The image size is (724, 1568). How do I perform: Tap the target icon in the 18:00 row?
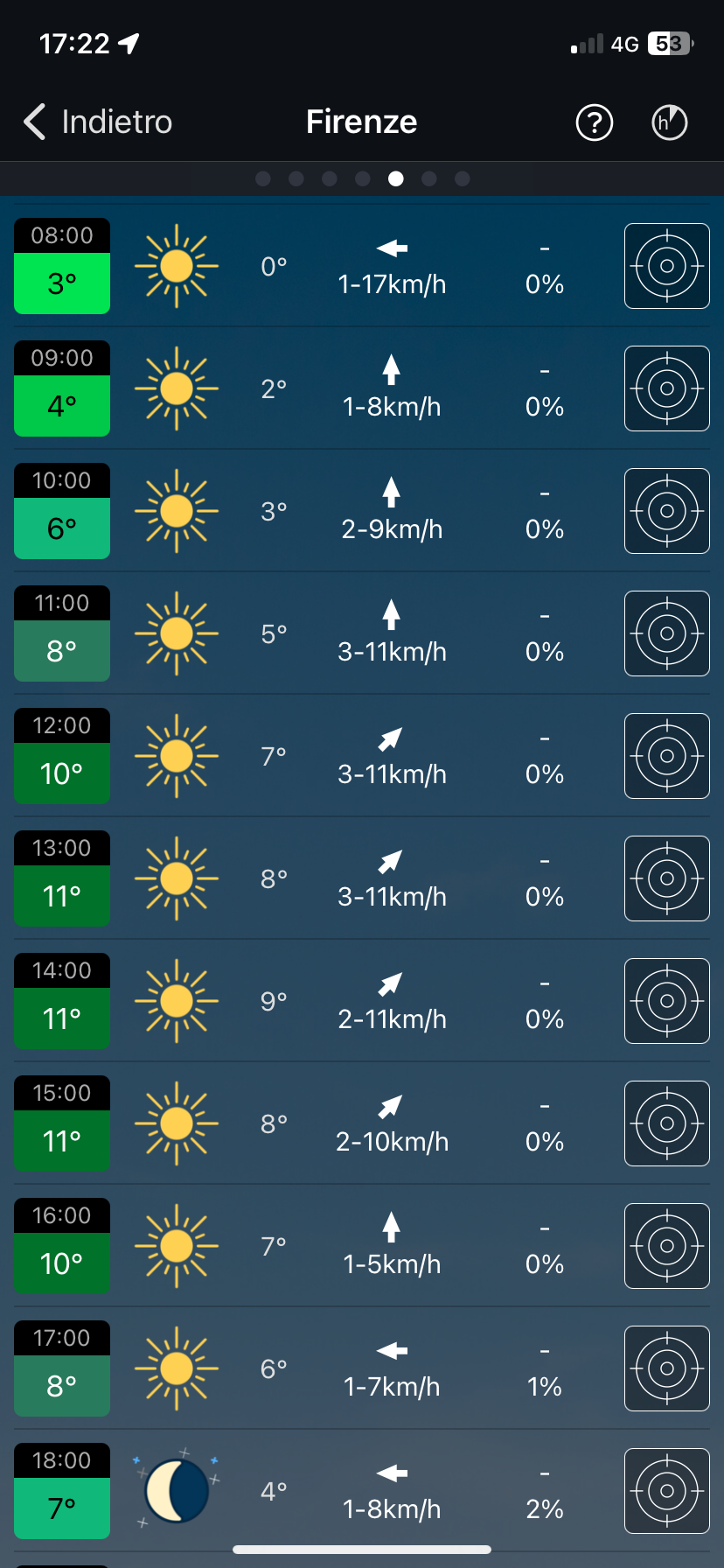666,1491
